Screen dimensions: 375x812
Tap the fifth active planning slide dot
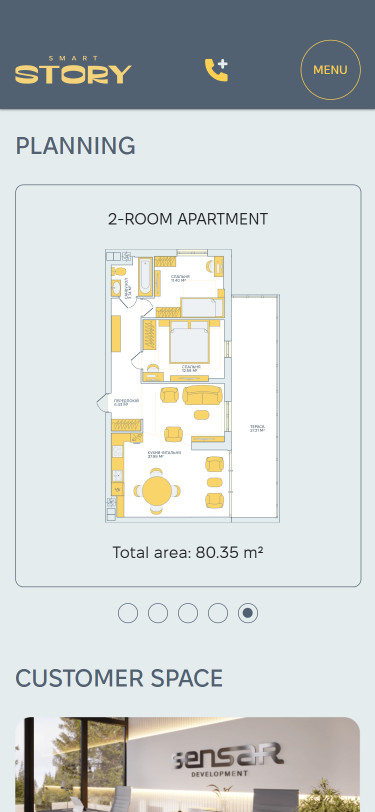(248, 613)
